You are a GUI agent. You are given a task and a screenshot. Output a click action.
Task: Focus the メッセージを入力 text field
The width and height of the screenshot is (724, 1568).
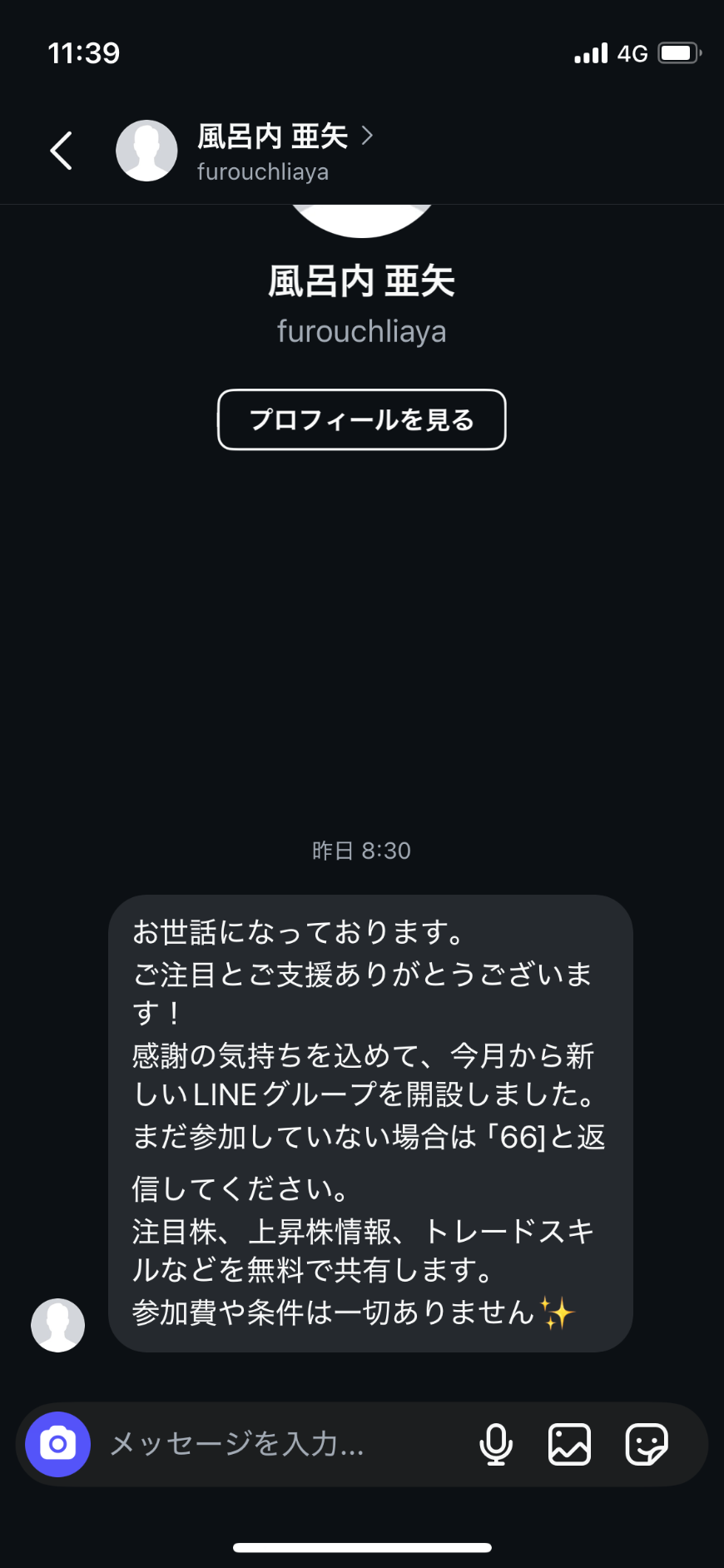point(283,1444)
